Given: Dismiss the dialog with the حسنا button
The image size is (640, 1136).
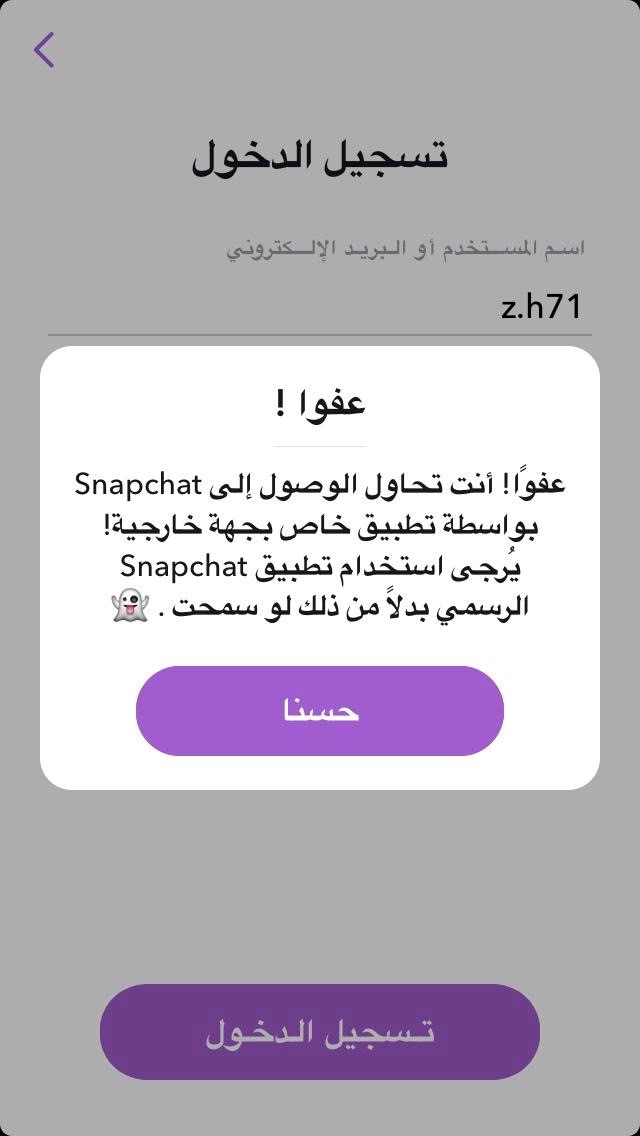Looking at the screenshot, I should [320, 711].
